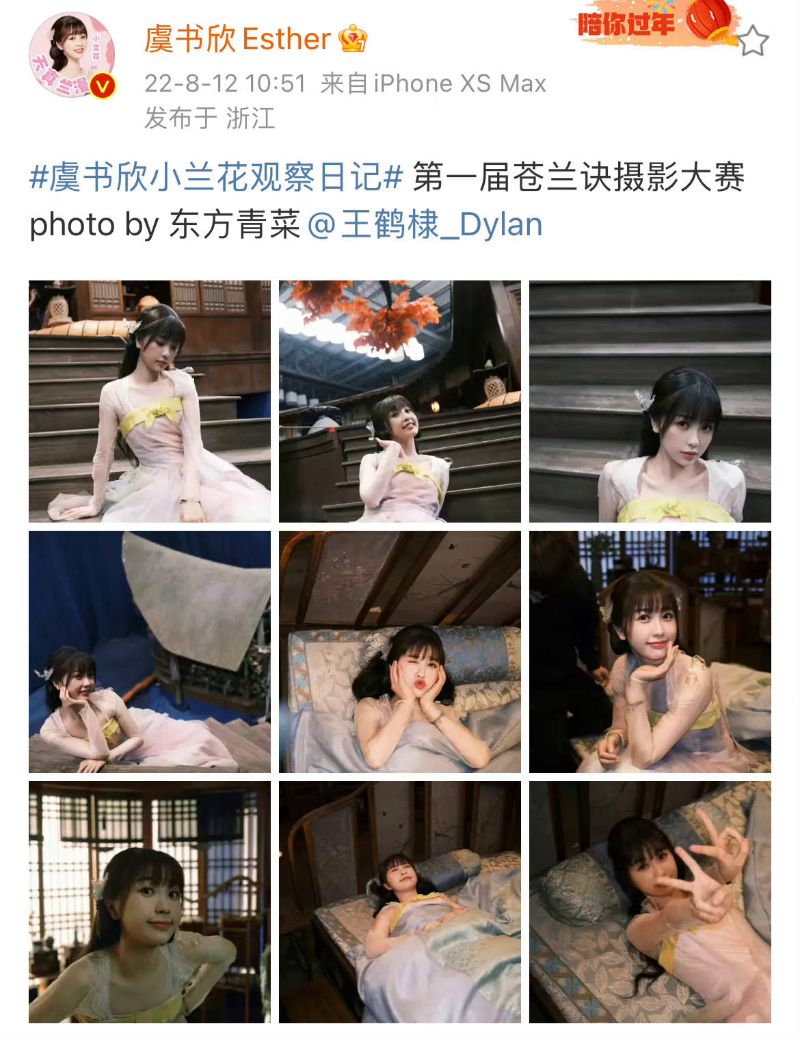Open photo with the blue backdrop
This screenshot has width=800, height=1039.
[x=150, y=651]
